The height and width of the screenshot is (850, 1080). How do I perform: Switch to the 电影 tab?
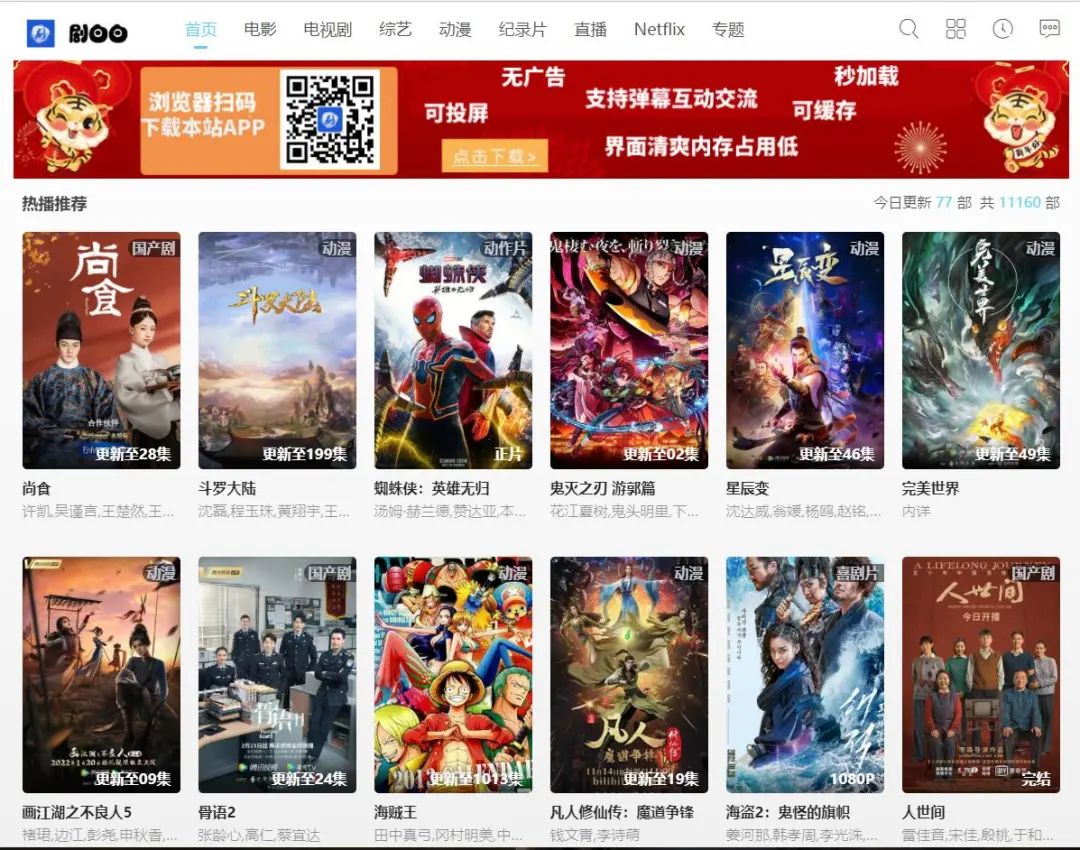tap(260, 30)
